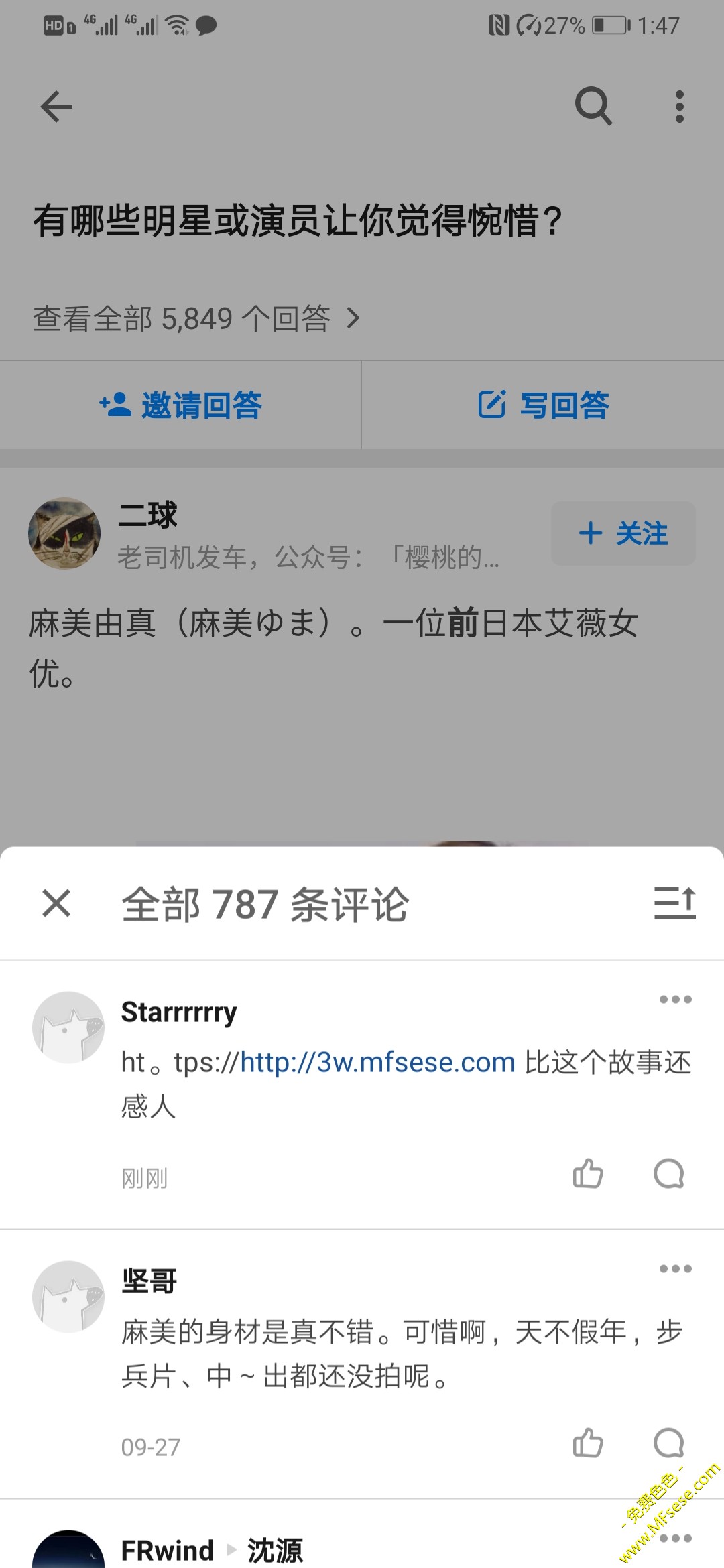View 坚哥's profile avatar
724x1568 pixels.
68,1297
